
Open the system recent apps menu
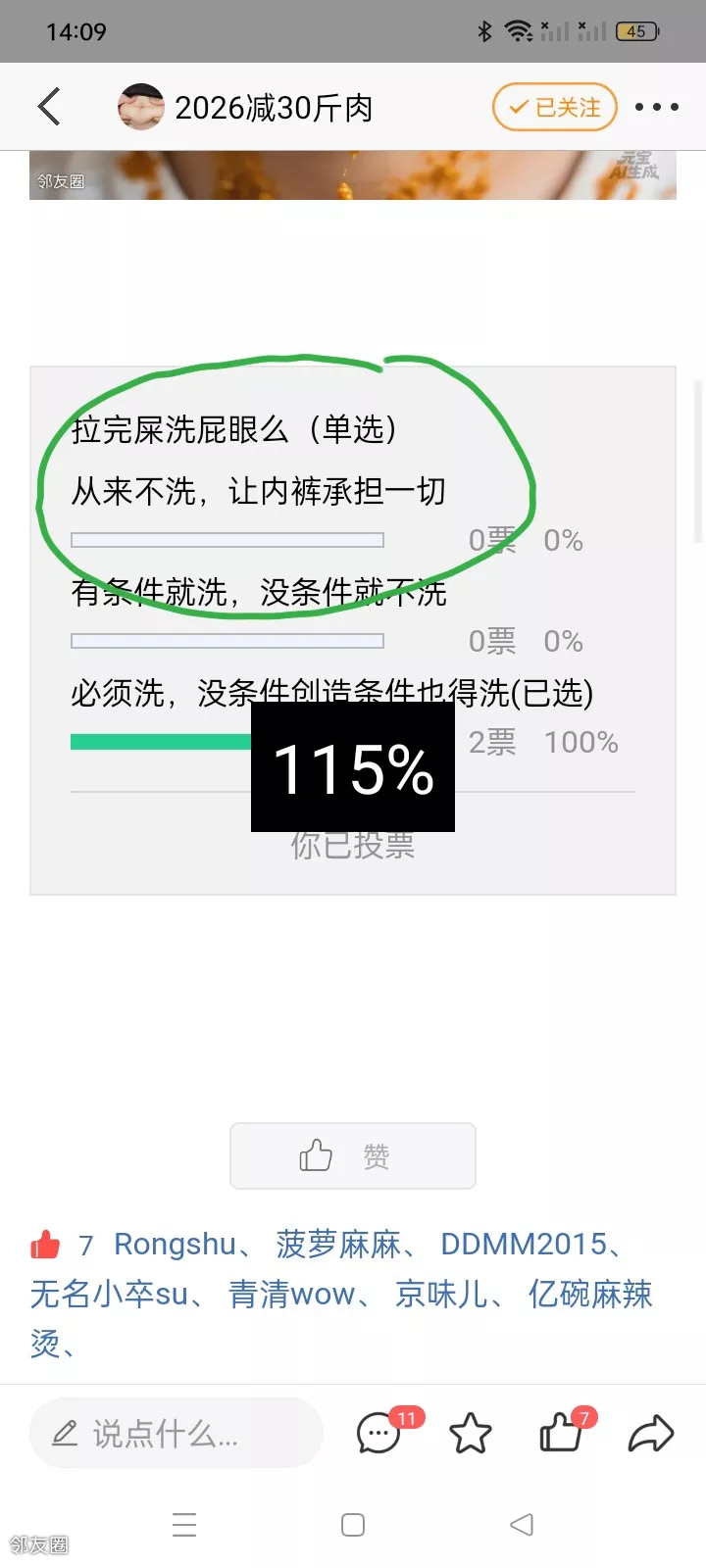pyautogui.click(x=184, y=1525)
